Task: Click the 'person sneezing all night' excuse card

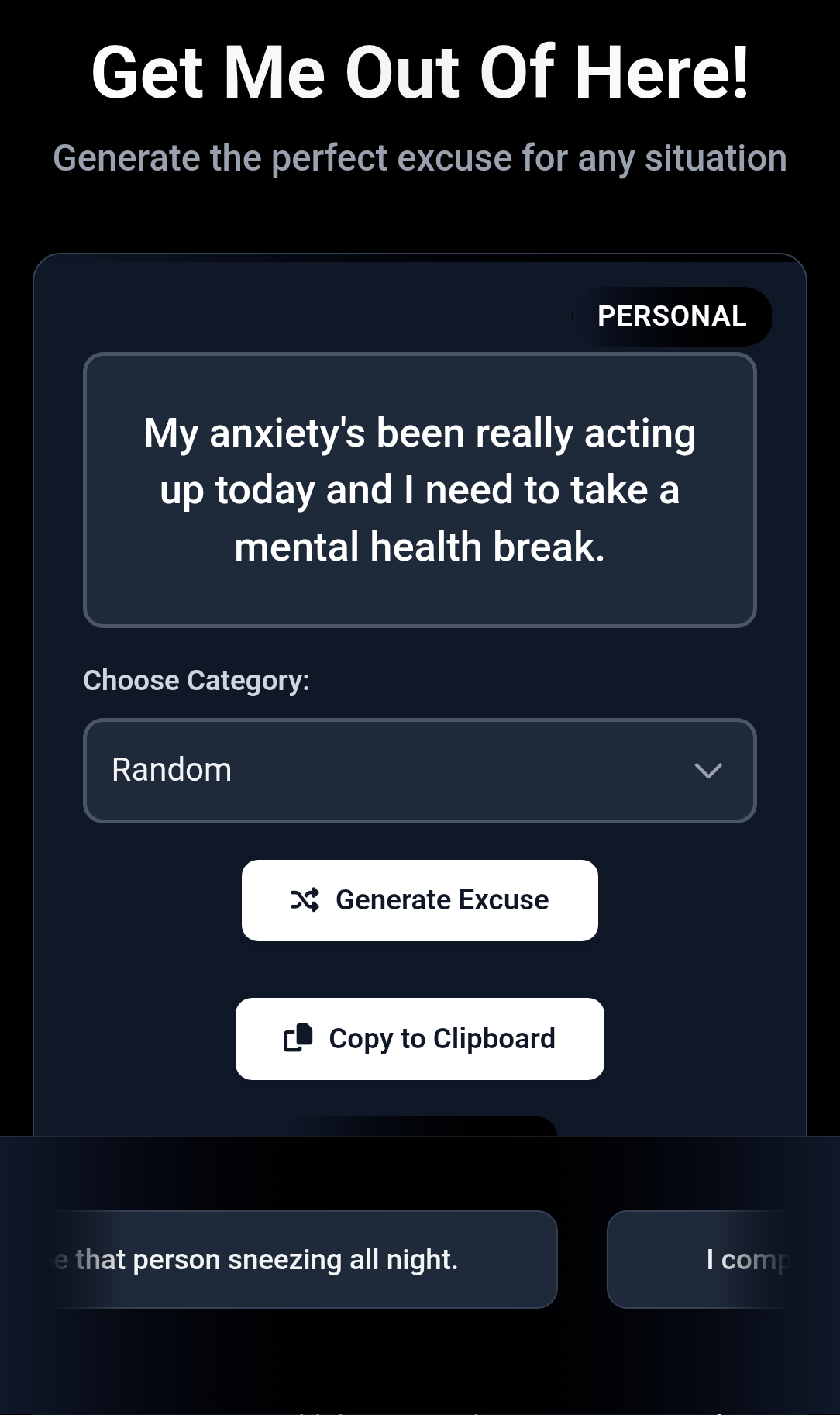Action: (x=302, y=1259)
